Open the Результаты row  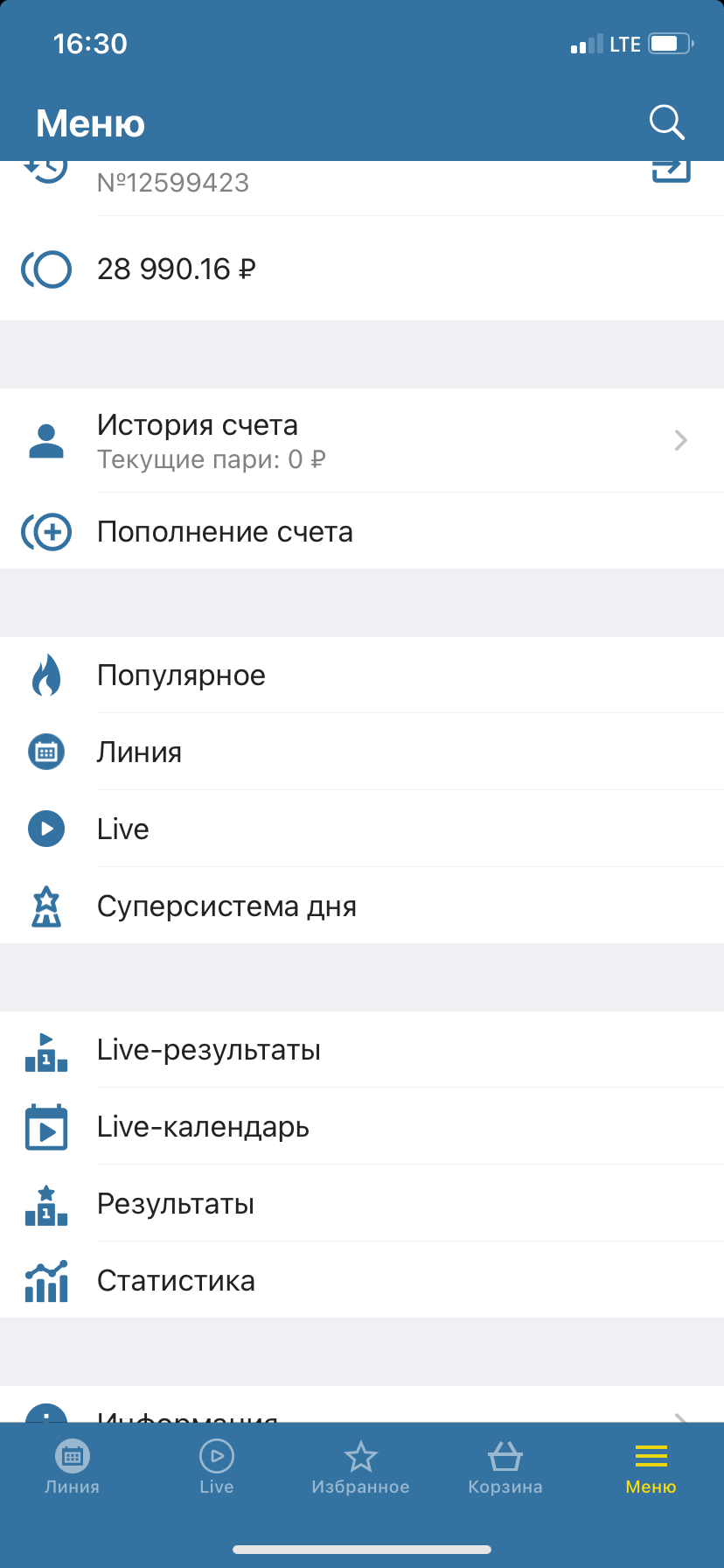[362, 1204]
